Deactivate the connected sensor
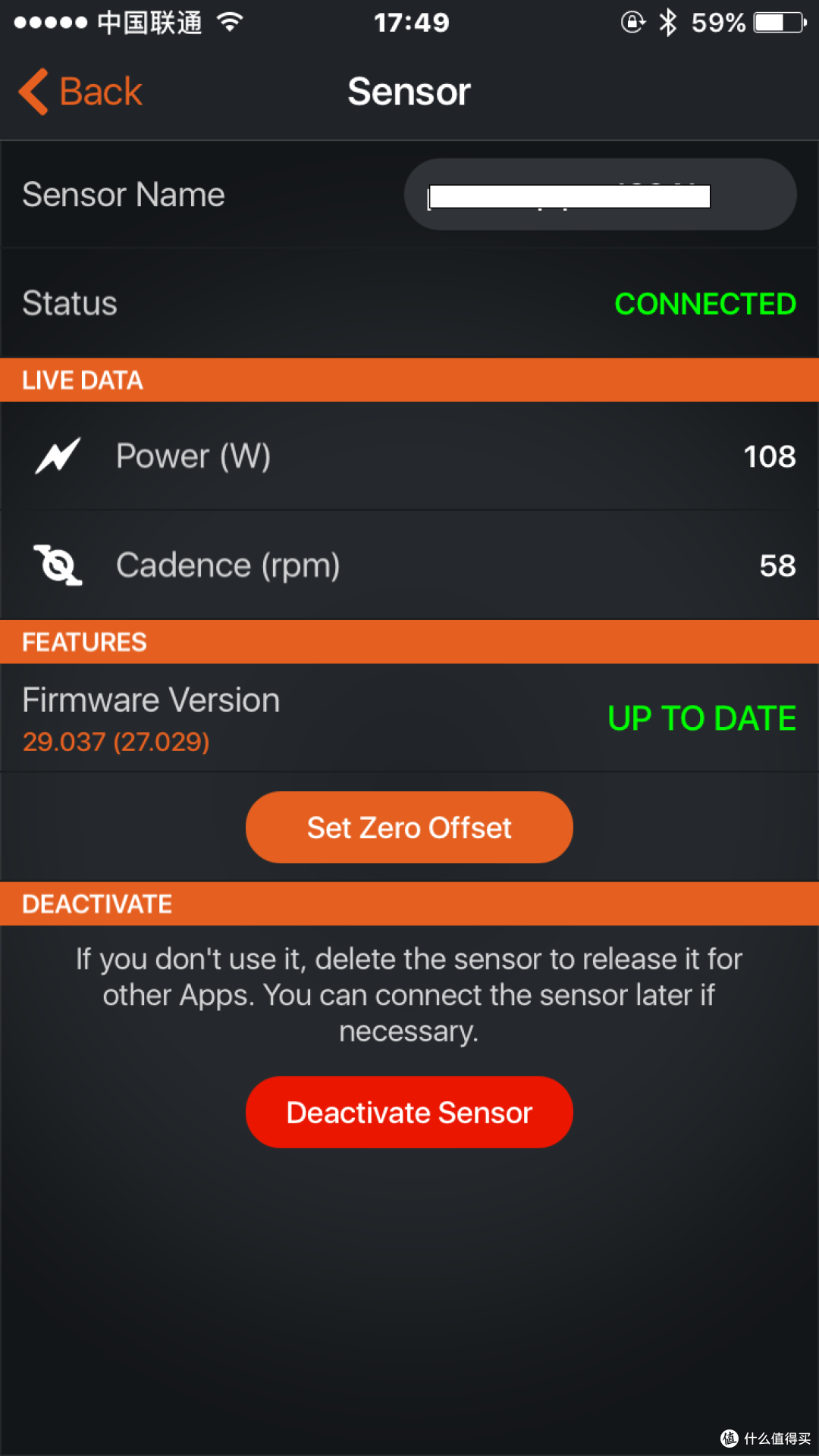Screen dimensions: 819x1456 pos(409,1112)
